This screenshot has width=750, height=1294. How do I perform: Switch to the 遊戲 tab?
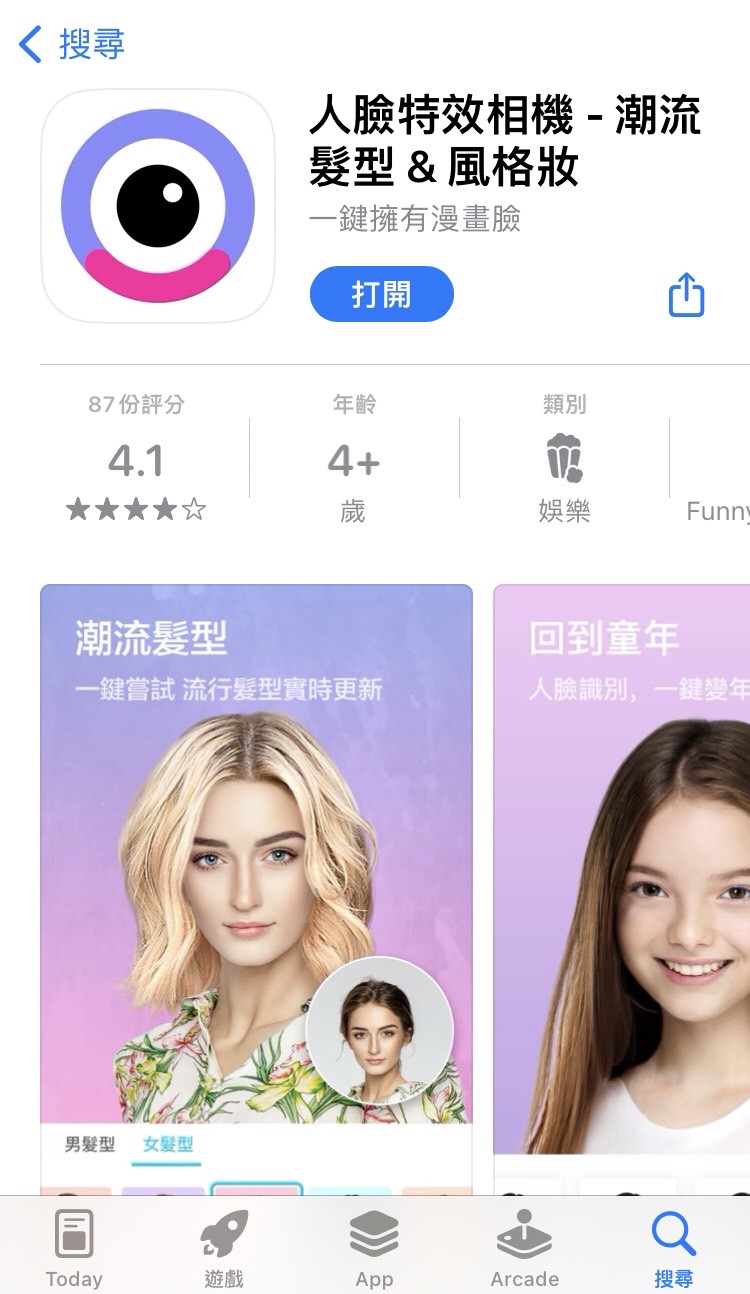(x=224, y=1248)
